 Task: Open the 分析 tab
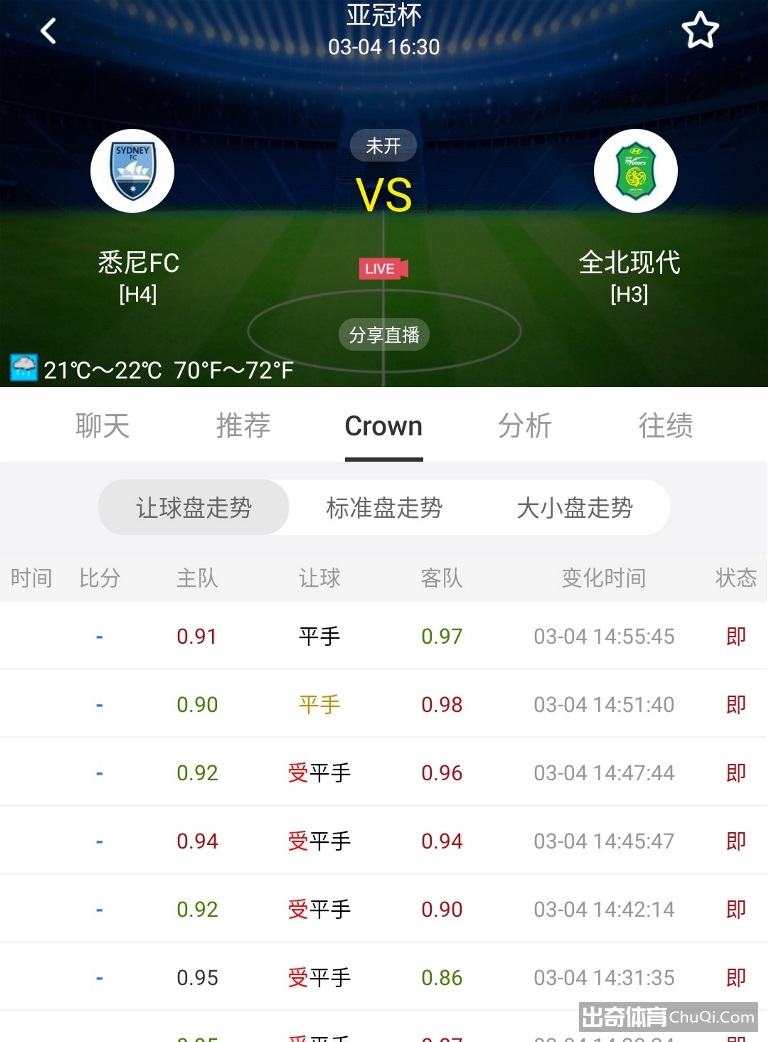(525, 426)
